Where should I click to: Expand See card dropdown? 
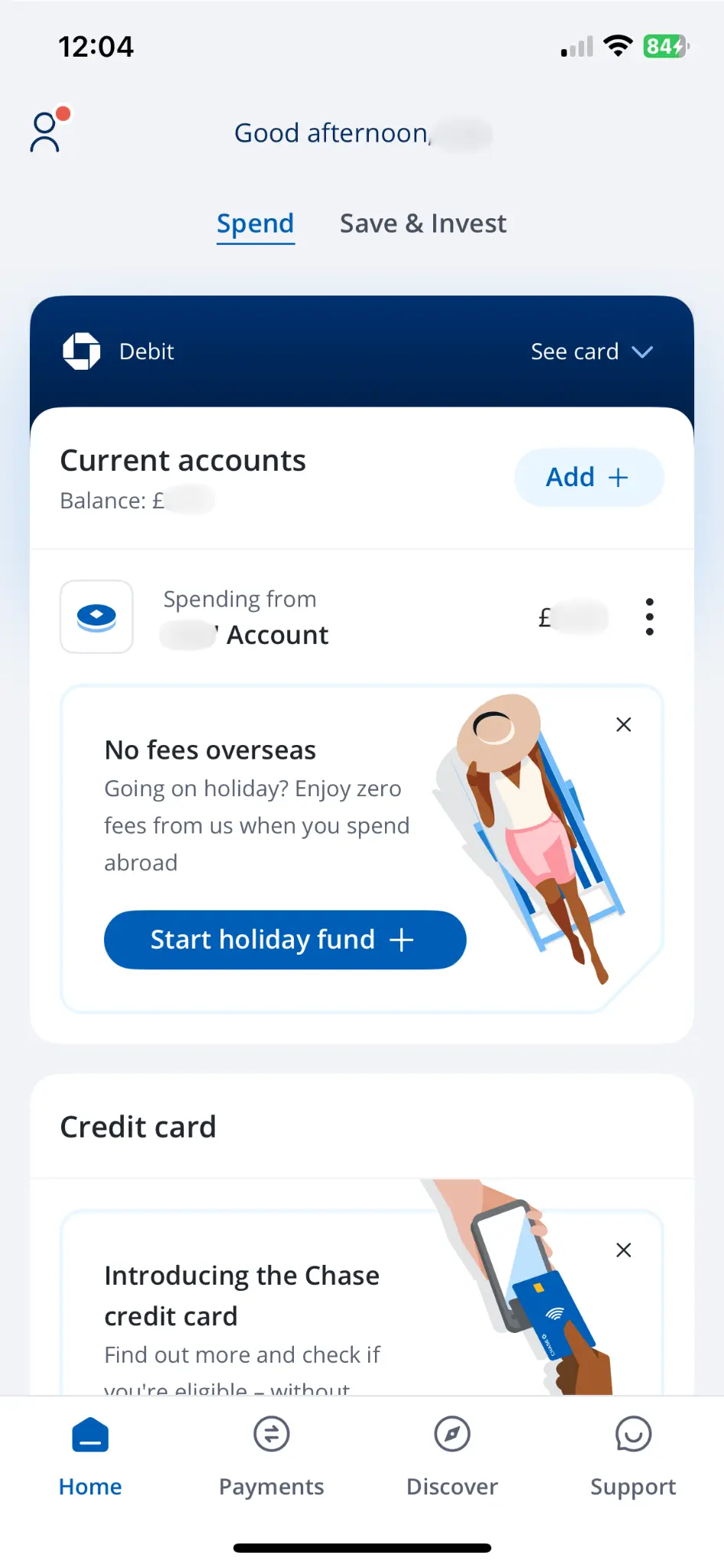(x=591, y=351)
